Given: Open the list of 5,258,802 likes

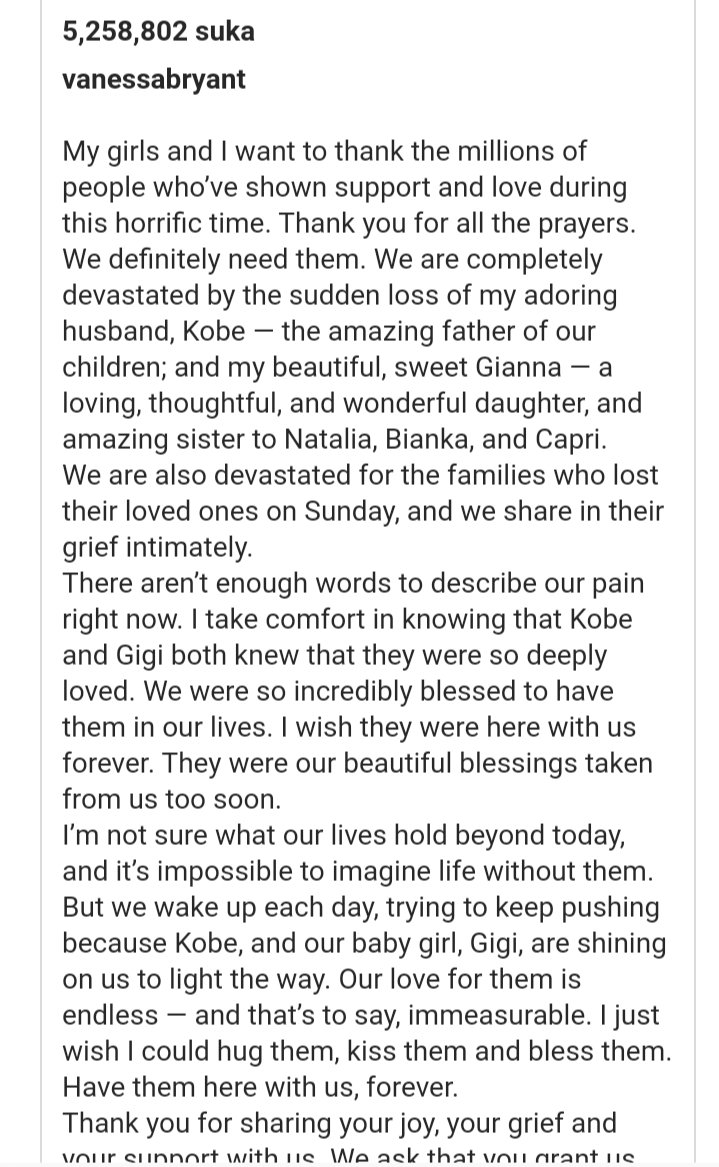Looking at the screenshot, I should point(158,32).
